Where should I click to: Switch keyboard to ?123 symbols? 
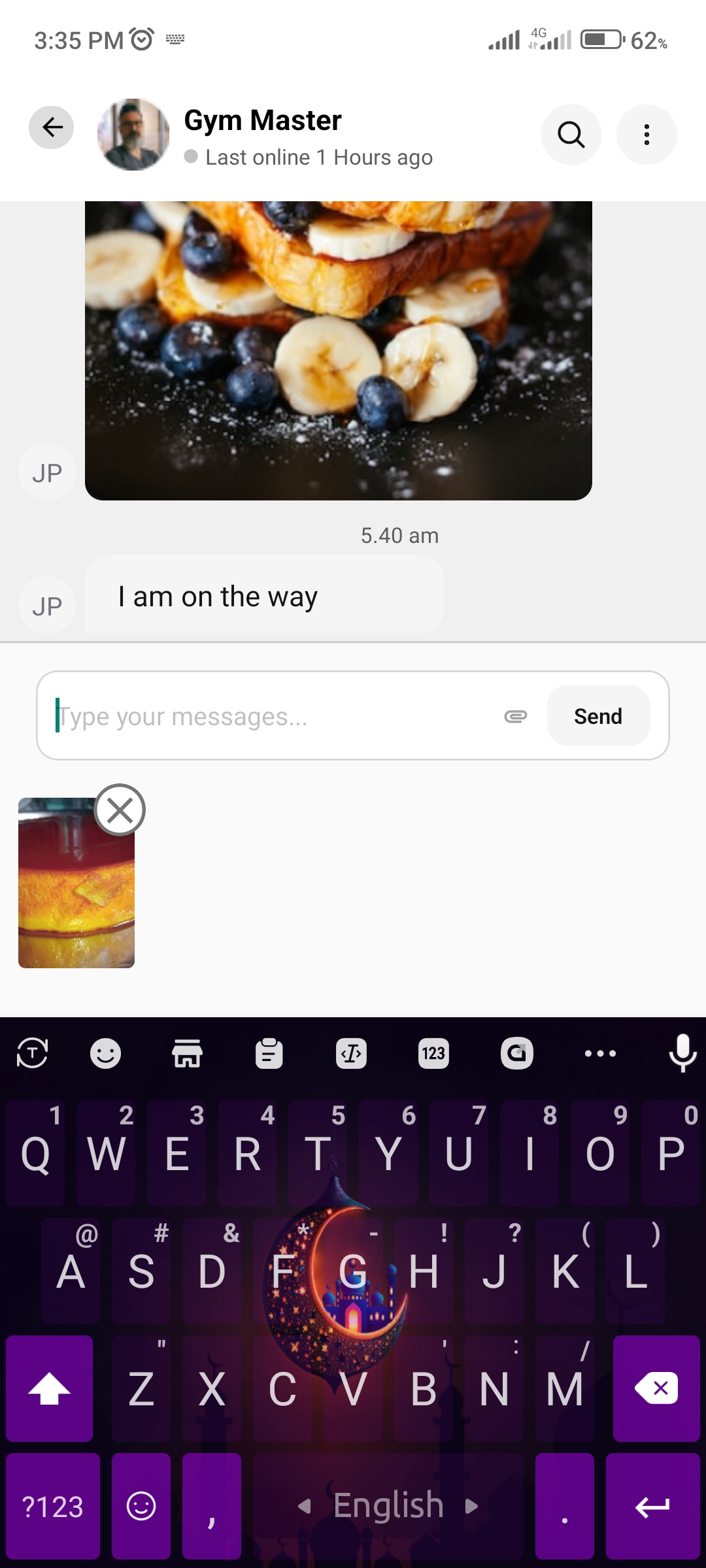[x=53, y=1507]
